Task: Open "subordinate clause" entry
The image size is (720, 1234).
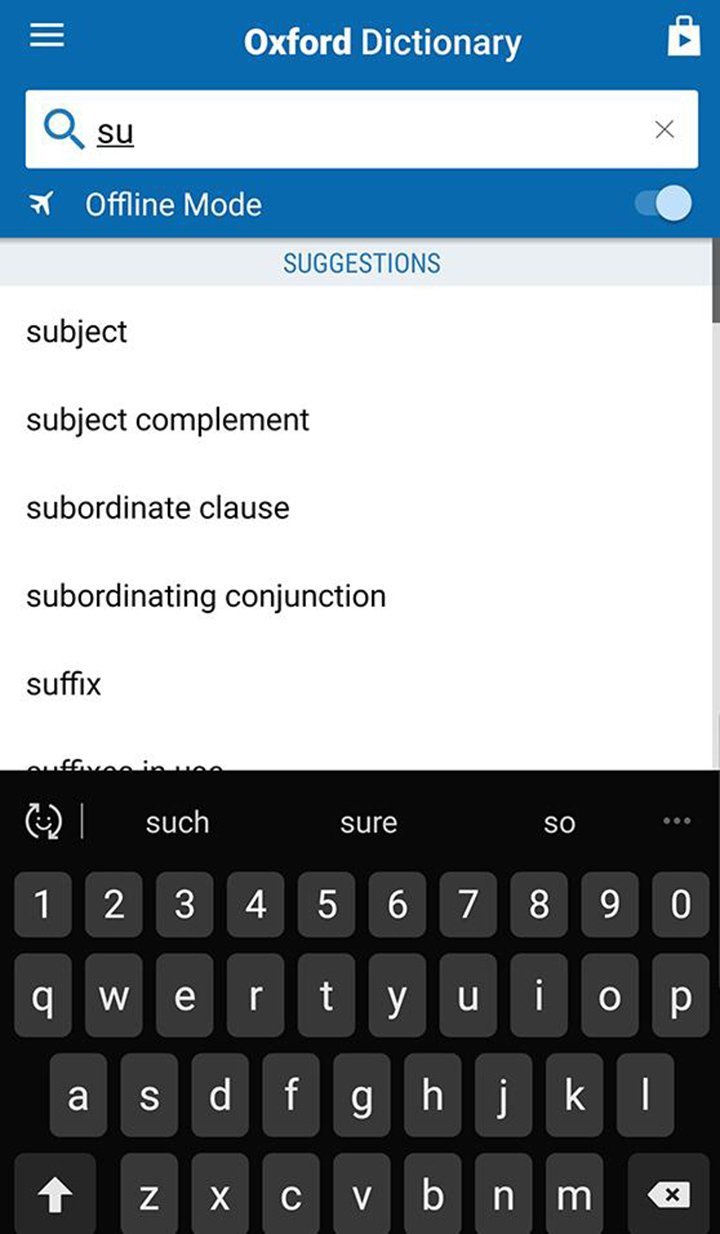Action: 158,508
